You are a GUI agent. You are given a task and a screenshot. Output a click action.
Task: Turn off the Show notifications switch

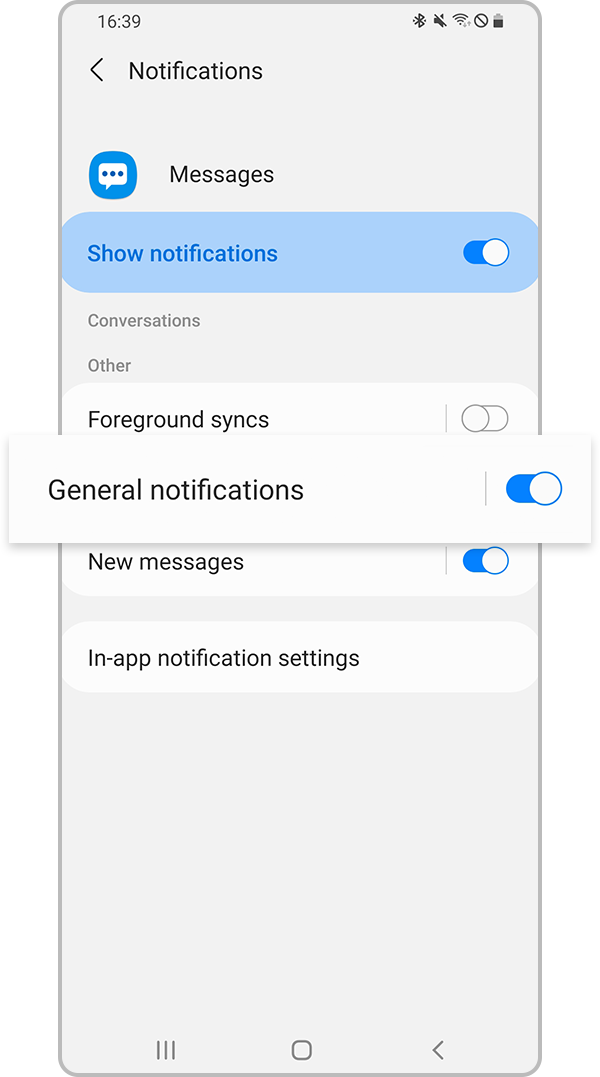coord(486,253)
